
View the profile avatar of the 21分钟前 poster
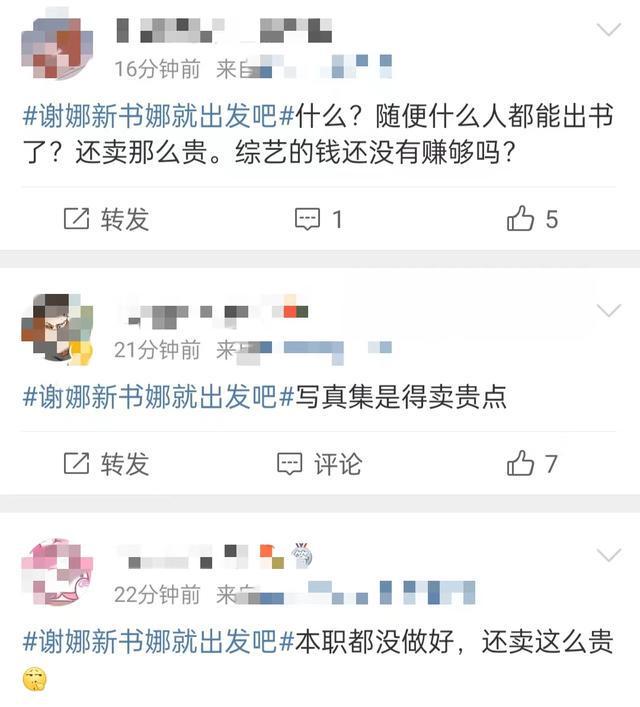[x=57, y=328]
